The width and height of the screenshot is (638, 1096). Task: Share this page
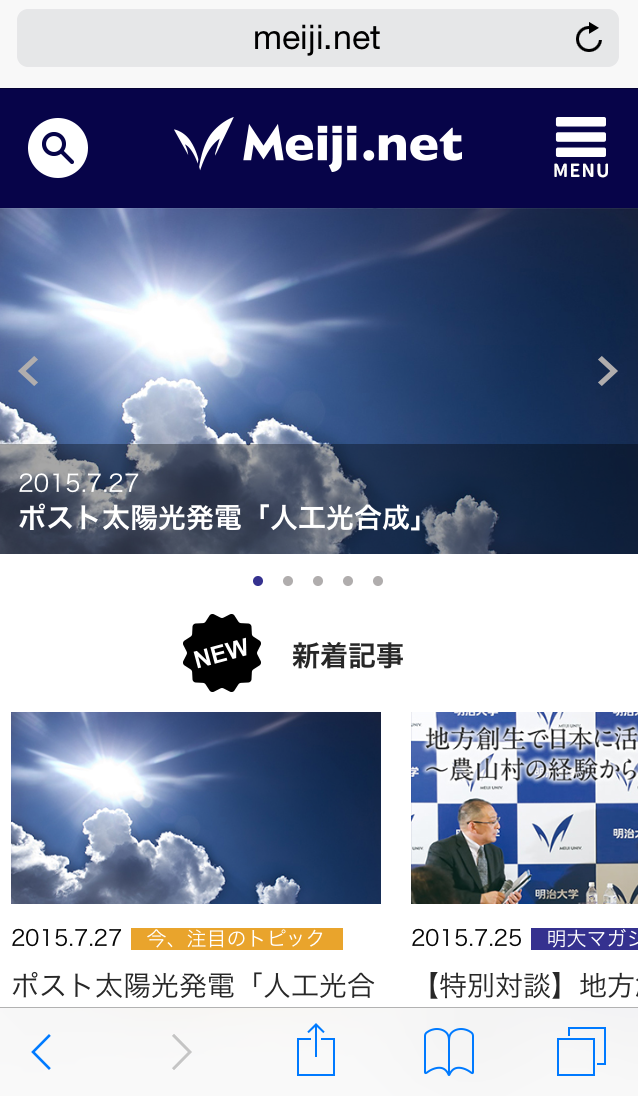click(x=315, y=1051)
